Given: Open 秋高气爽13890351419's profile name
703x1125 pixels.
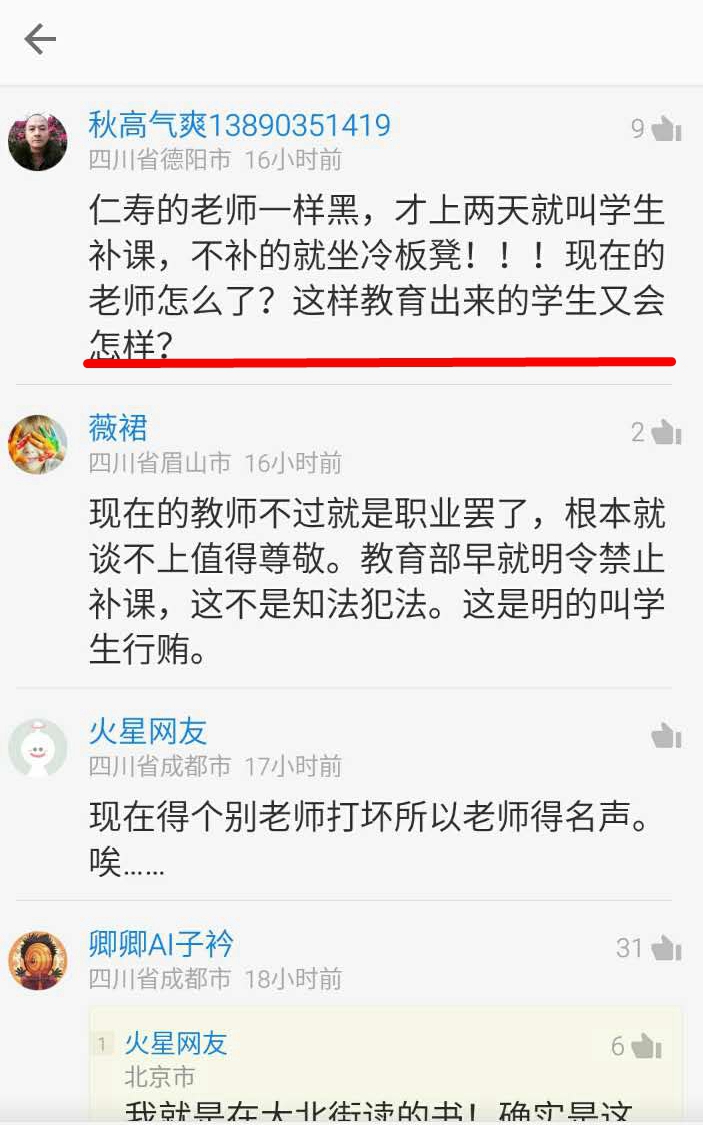Looking at the screenshot, I should coord(239,126).
